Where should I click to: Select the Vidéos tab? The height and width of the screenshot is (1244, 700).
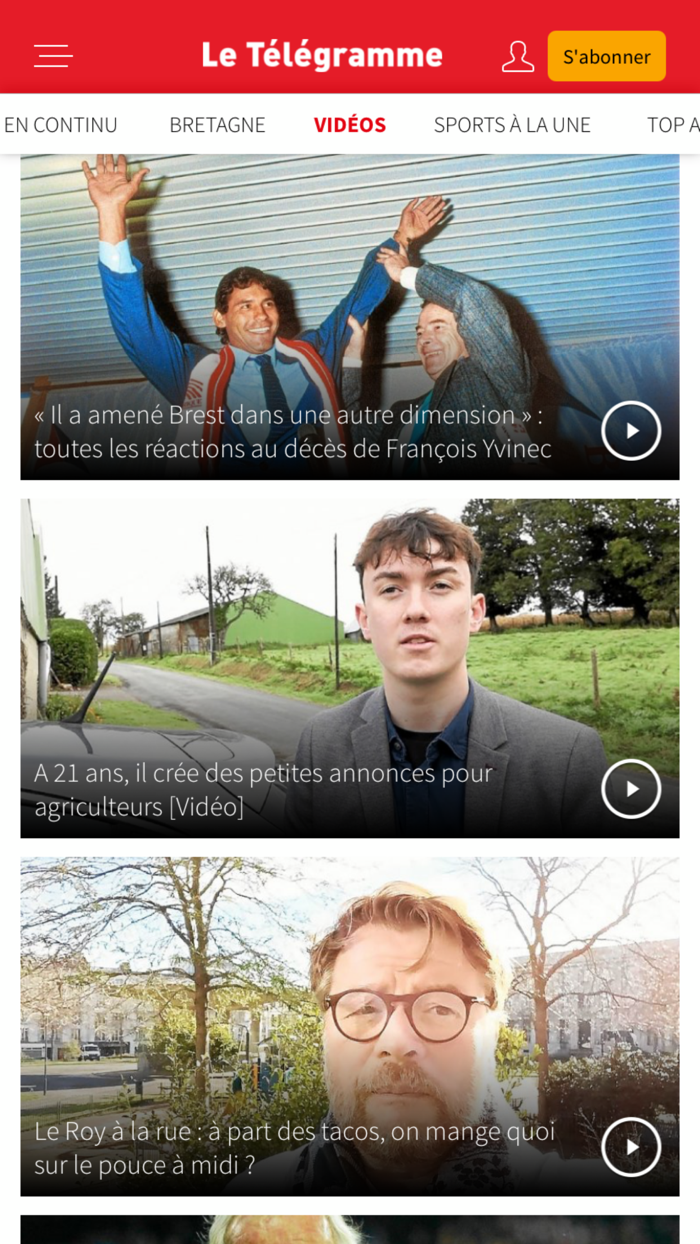(x=350, y=125)
